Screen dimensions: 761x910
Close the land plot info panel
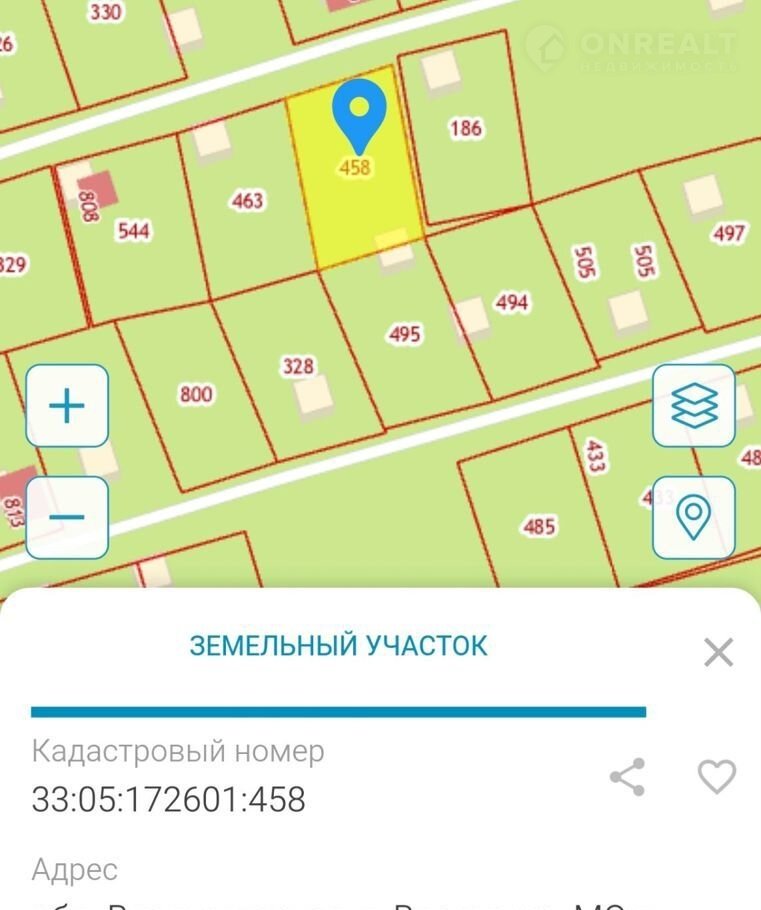[x=718, y=653]
